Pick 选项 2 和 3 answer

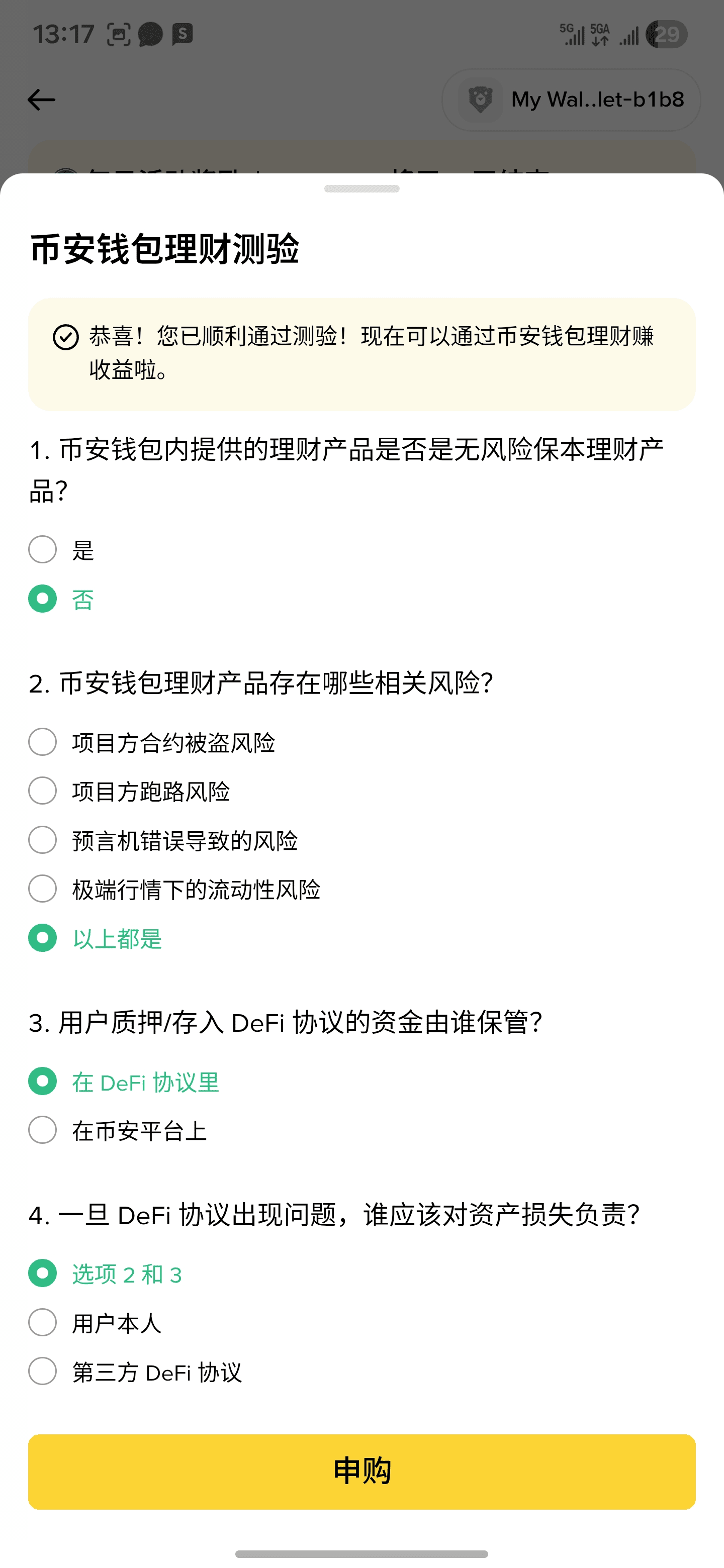tap(43, 1273)
